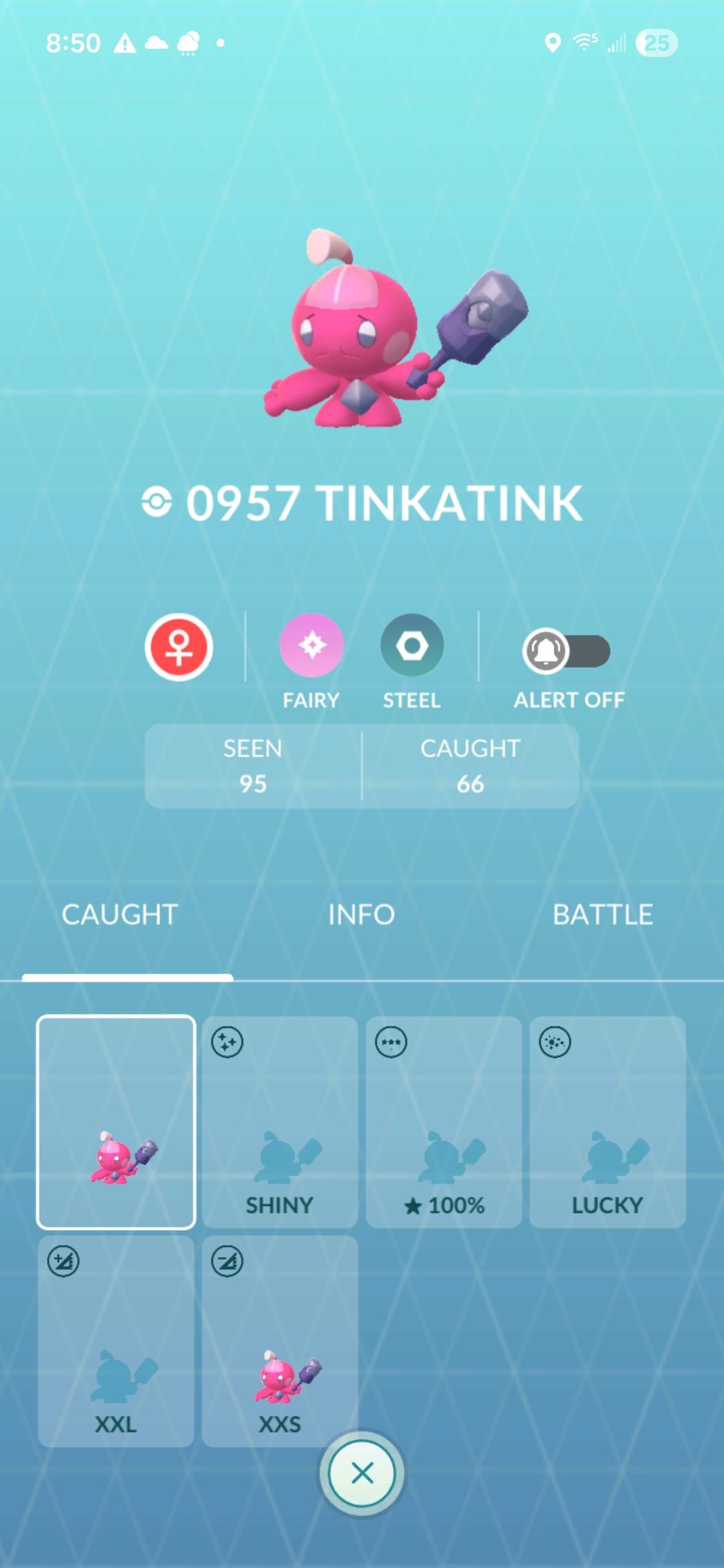Switch to the INFO tab

click(361, 915)
